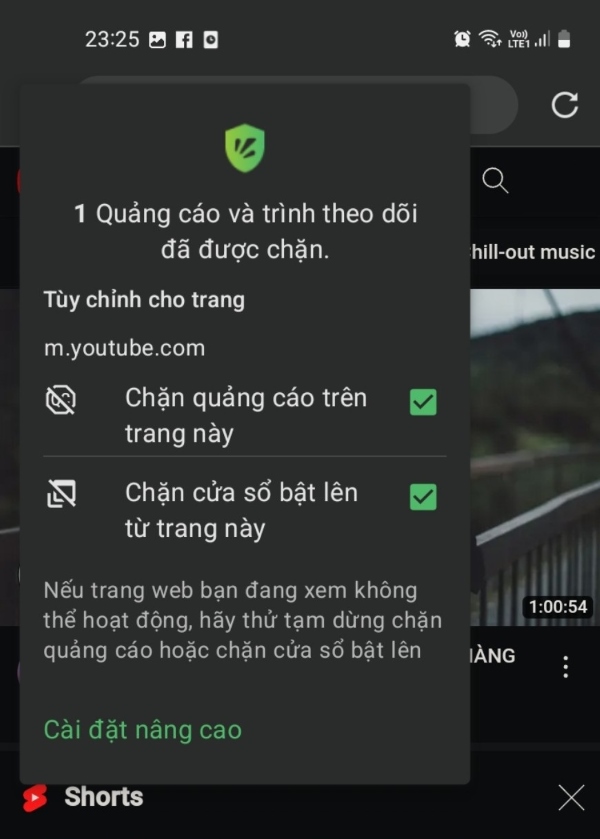Viewport: 600px width, 839px height.
Task: Reload the page with refresh icon
Action: tap(565, 105)
